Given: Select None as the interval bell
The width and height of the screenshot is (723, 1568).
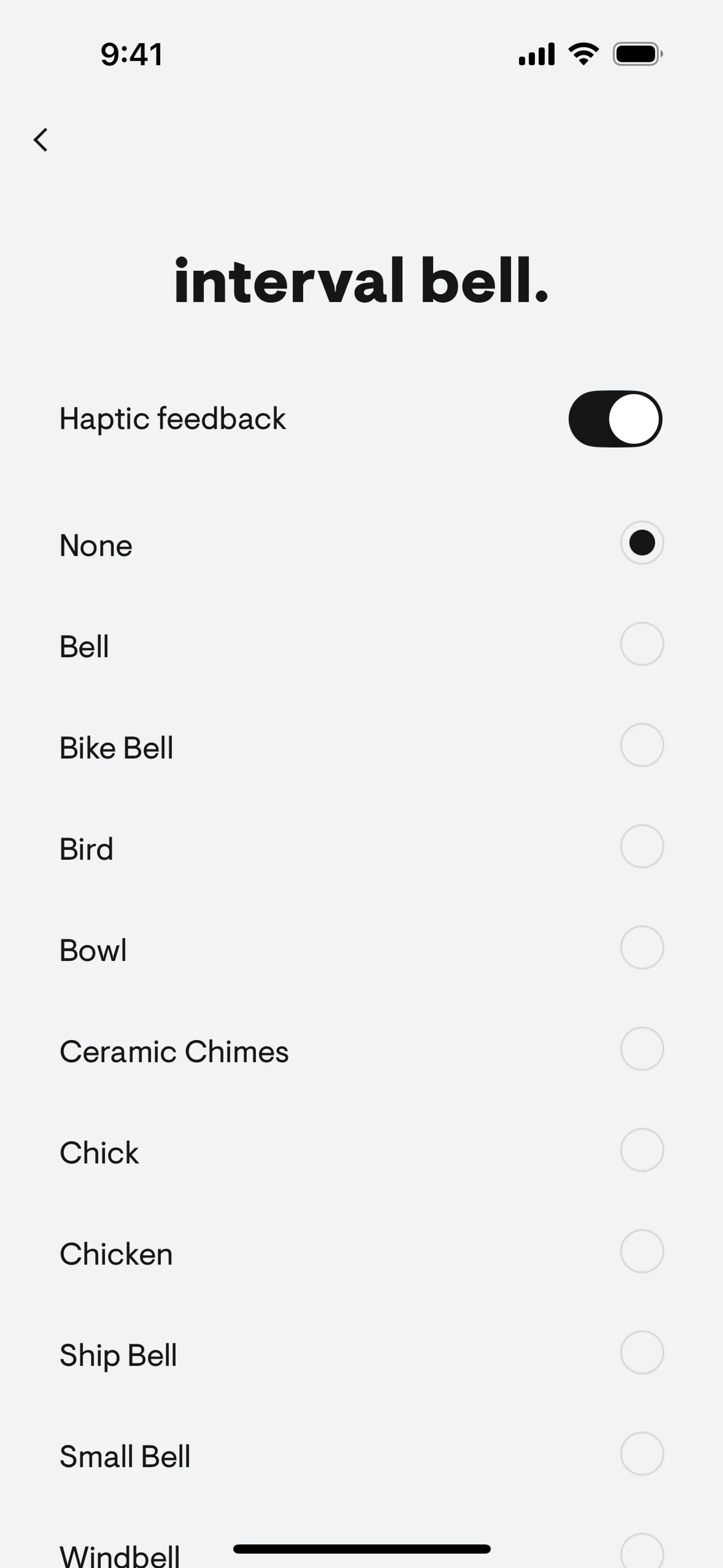Looking at the screenshot, I should (x=641, y=543).
